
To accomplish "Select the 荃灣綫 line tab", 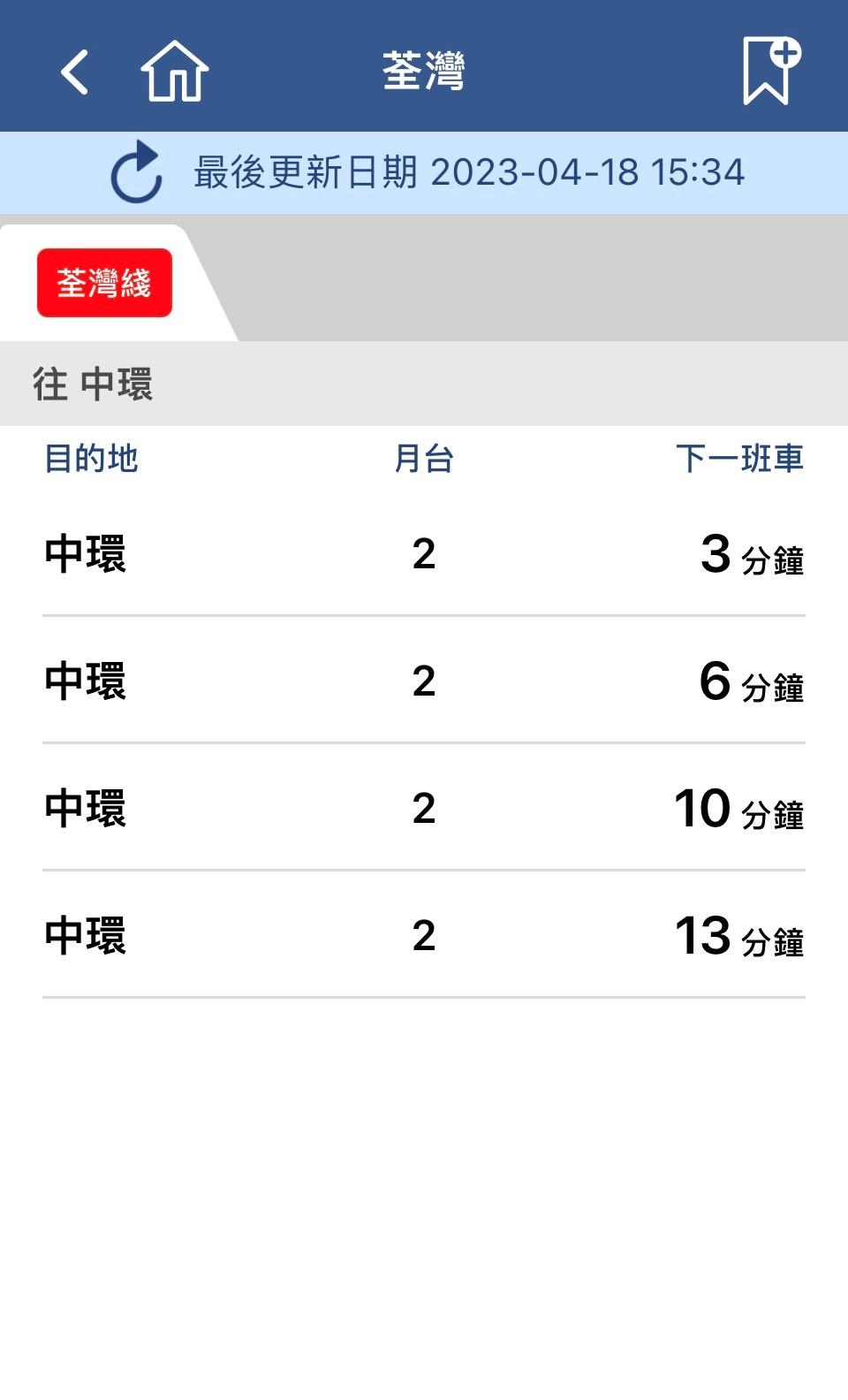I will tap(104, 283).
